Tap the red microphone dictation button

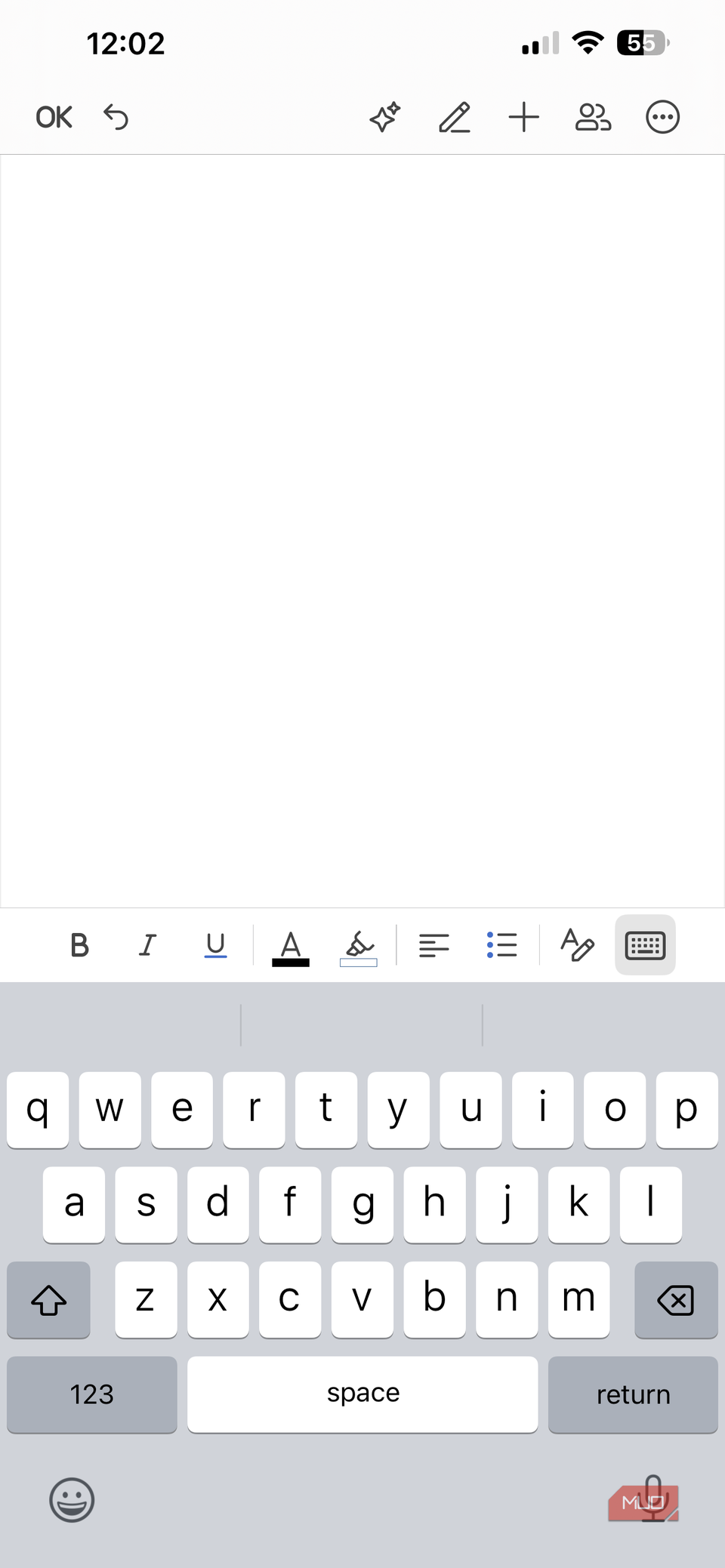tap(649, 1500)
